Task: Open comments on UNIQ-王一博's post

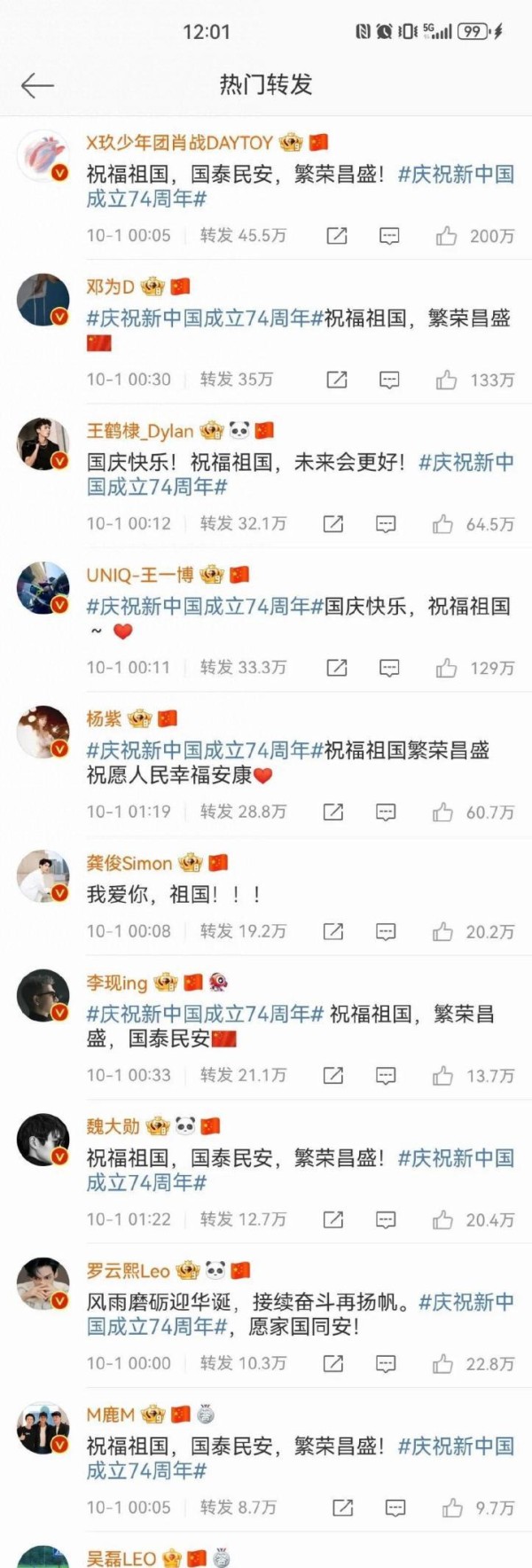Action: tap(389, 668)
